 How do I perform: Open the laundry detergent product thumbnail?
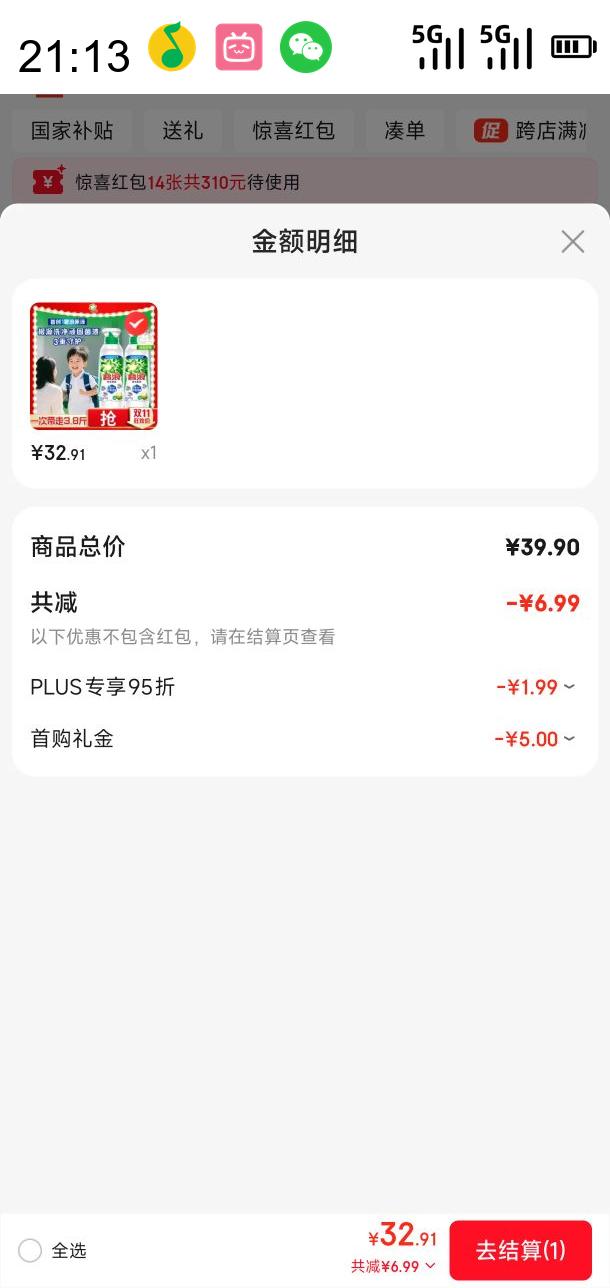click(94, 366)
